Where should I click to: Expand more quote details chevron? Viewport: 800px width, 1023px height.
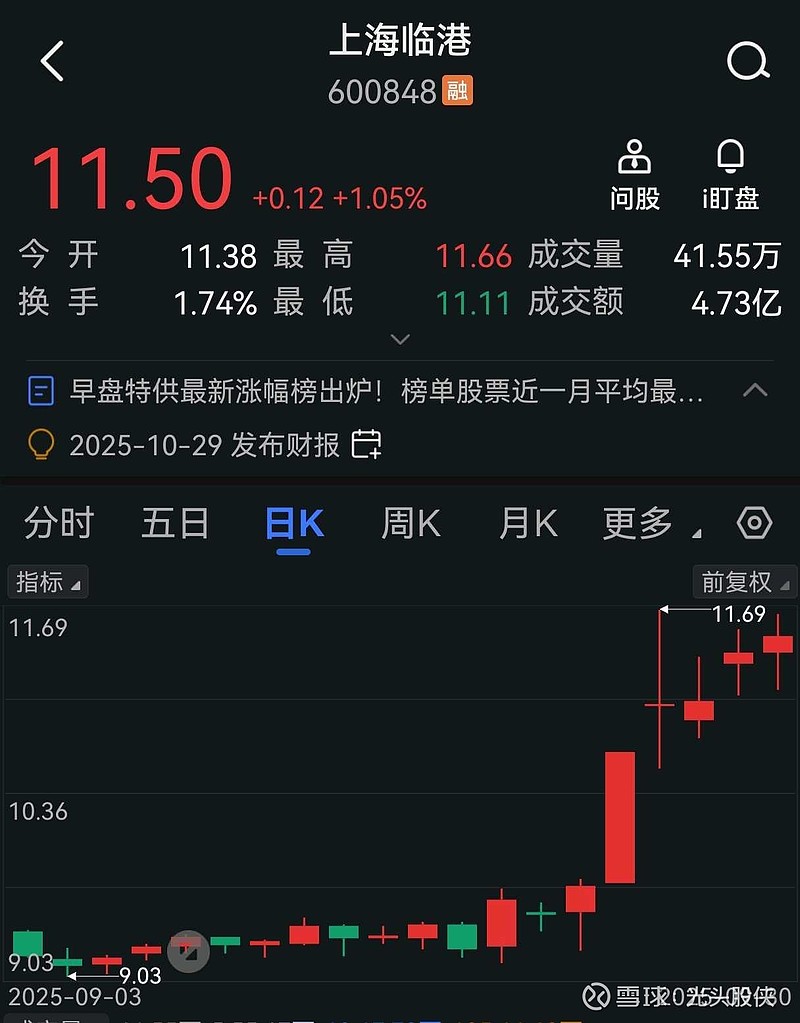(x=400, y=340)
